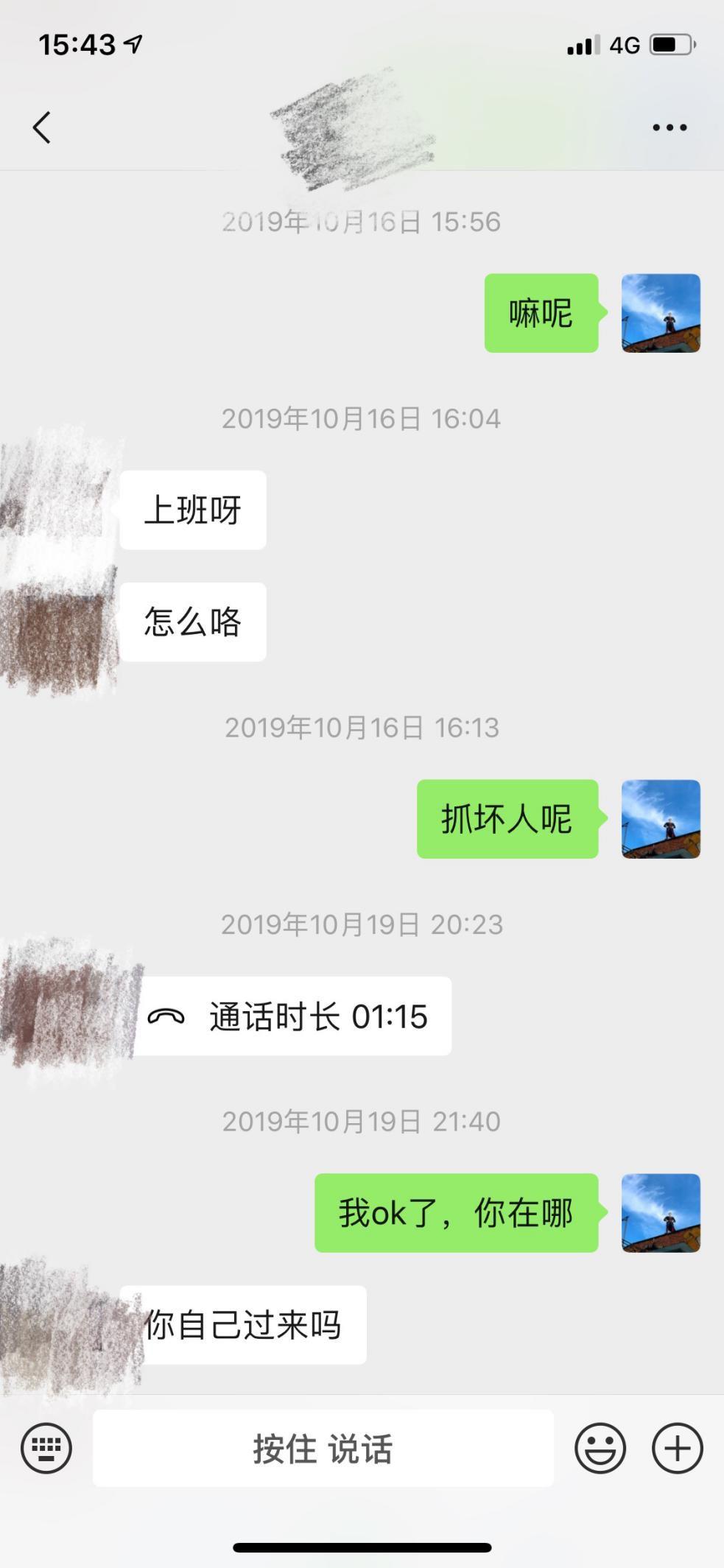Select the message bubble 上班呀
Image resolution: width=724 pixels, height=1568 pixels.
192,510
